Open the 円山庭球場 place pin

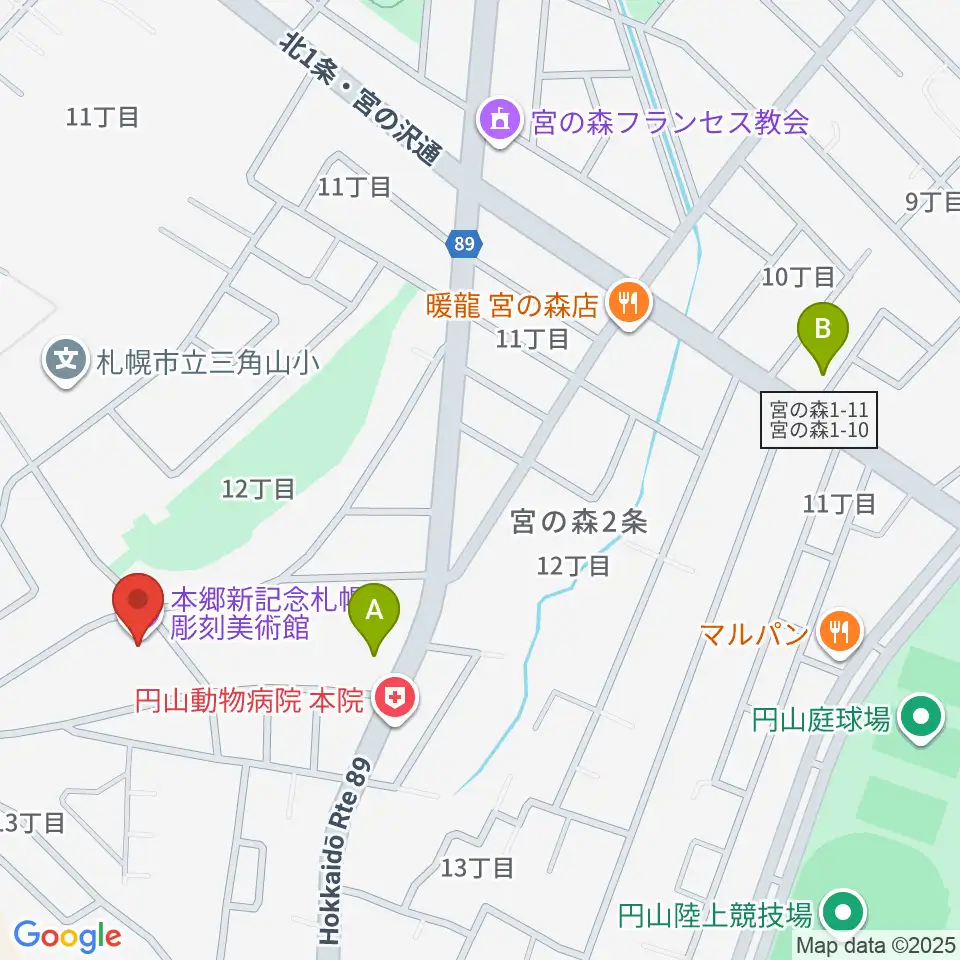click(x=920, y=716)
